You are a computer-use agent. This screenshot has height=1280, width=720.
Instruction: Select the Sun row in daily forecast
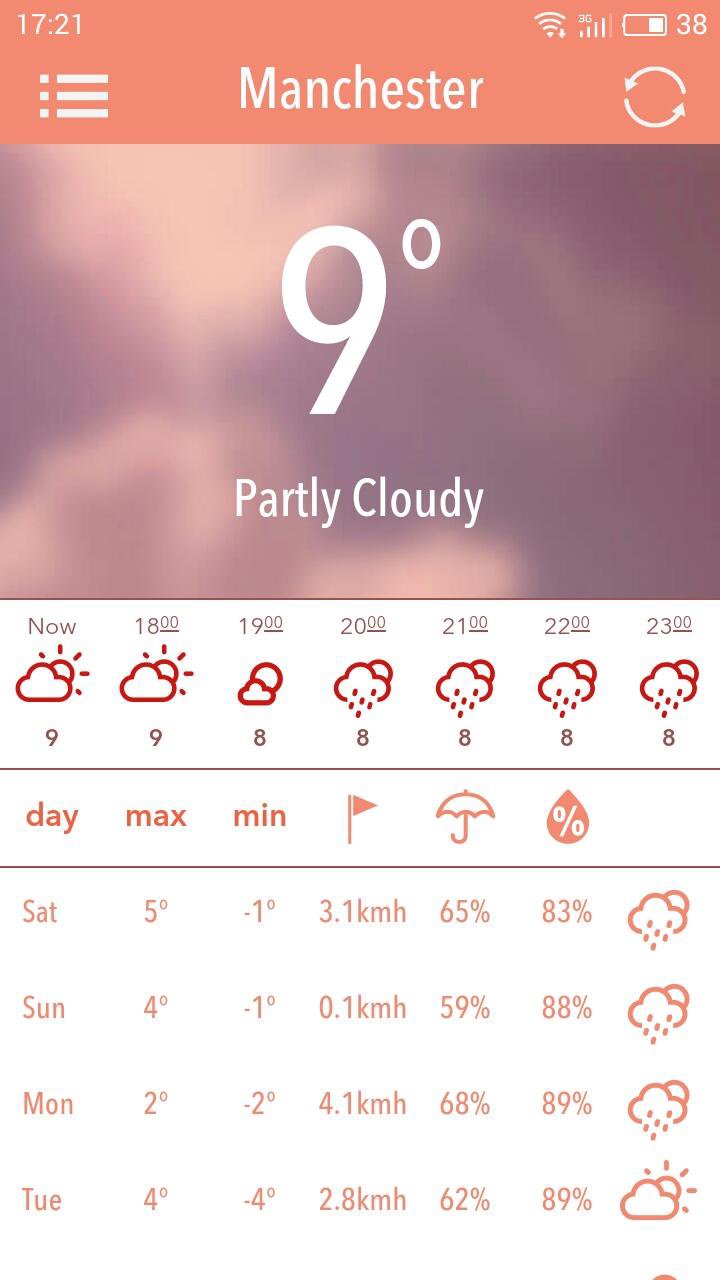click(x=43, y=1008)
